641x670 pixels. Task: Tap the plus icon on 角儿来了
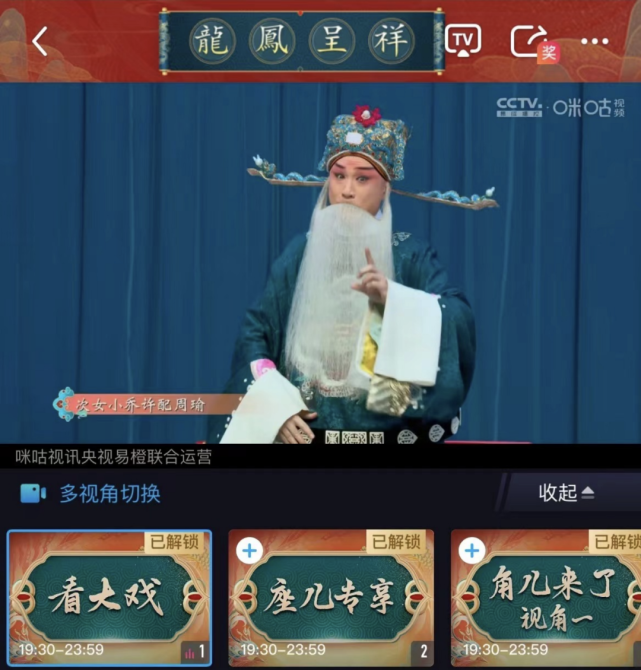472,550
